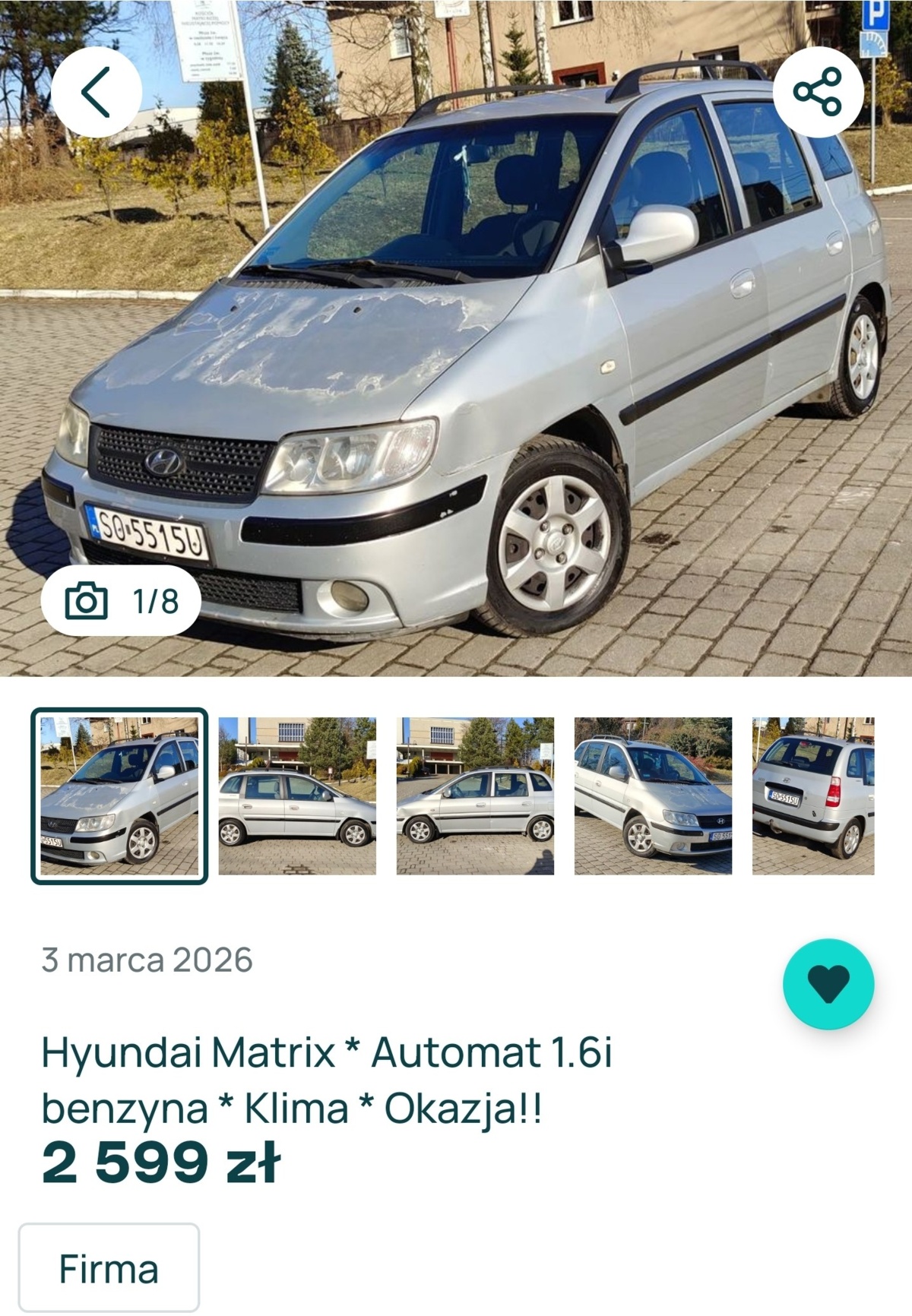Select the heart icon to favorite listing
This screenshot has height=1316, width=912.
click(x=828, y=982)
